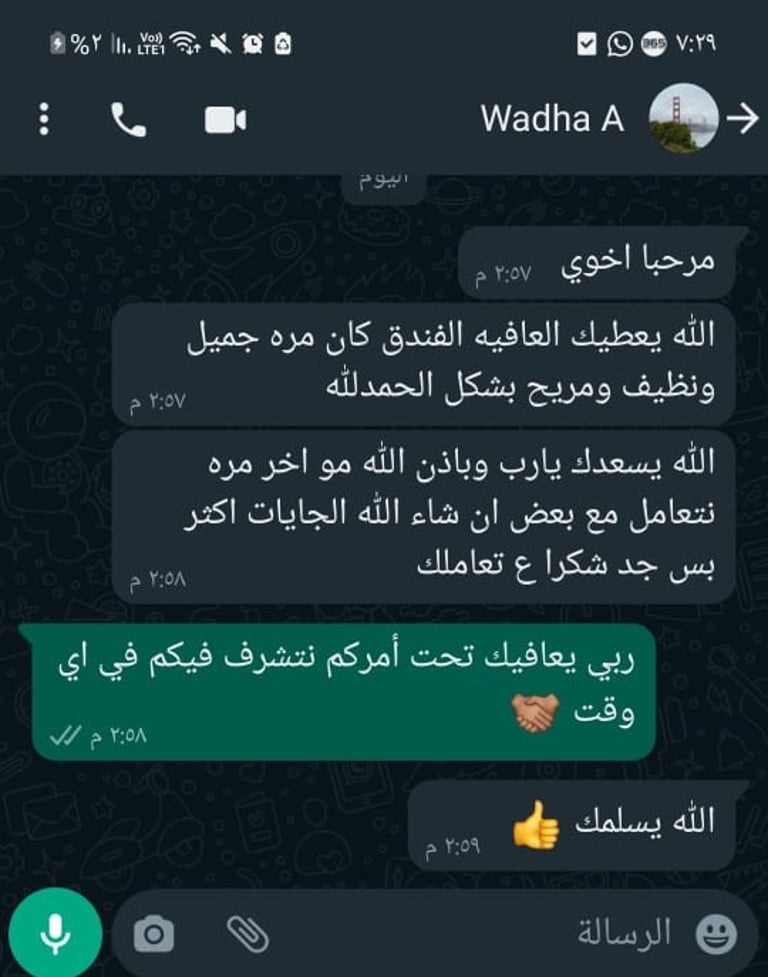This screenshot has height=977, width=768.
Task: Open the camera from the message bar
Action: (x=153, y=934)
